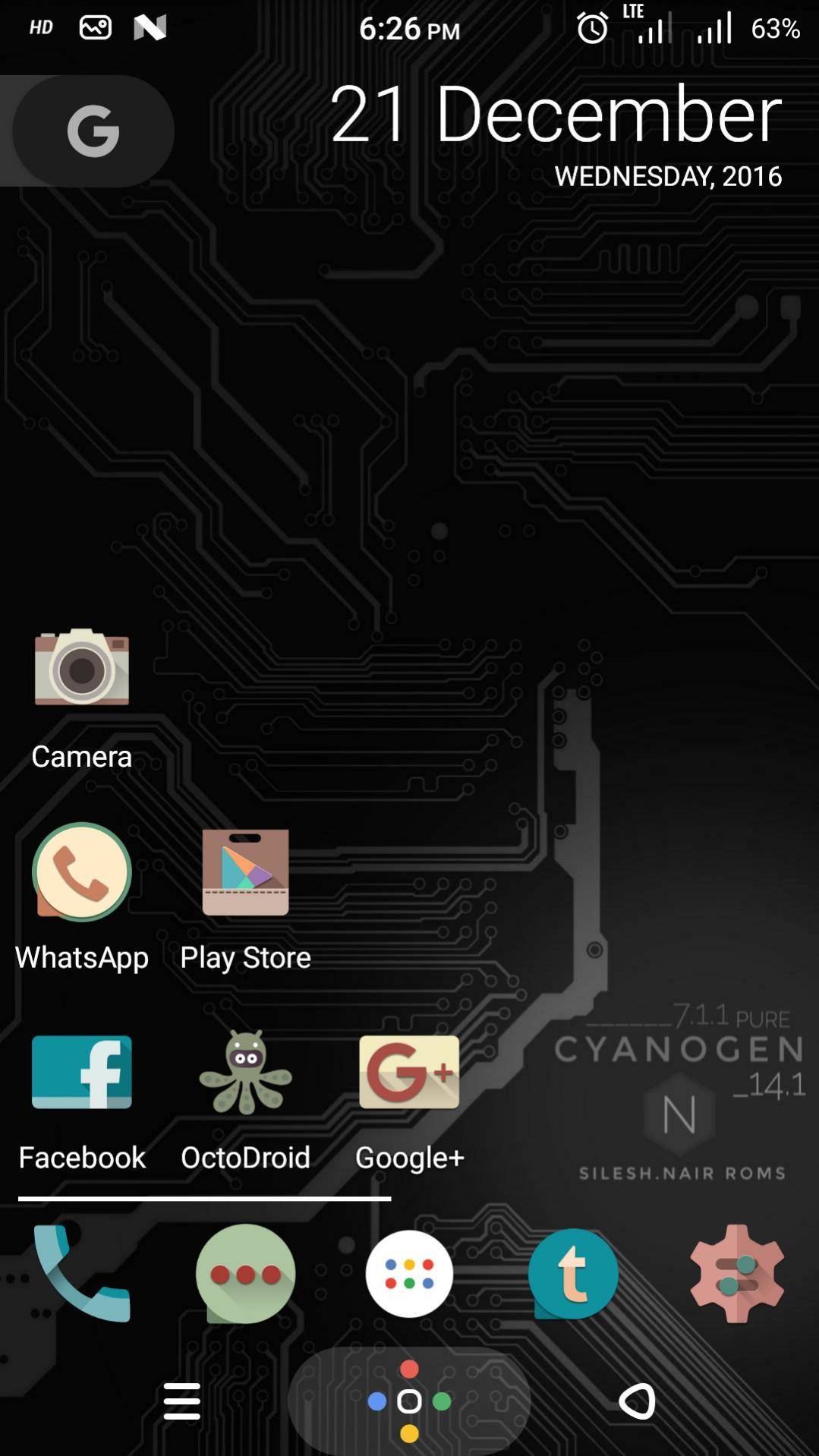Open the messaging app in the dock
The width and height of the screenshot is (819, 1456).
click(245, 1274)
